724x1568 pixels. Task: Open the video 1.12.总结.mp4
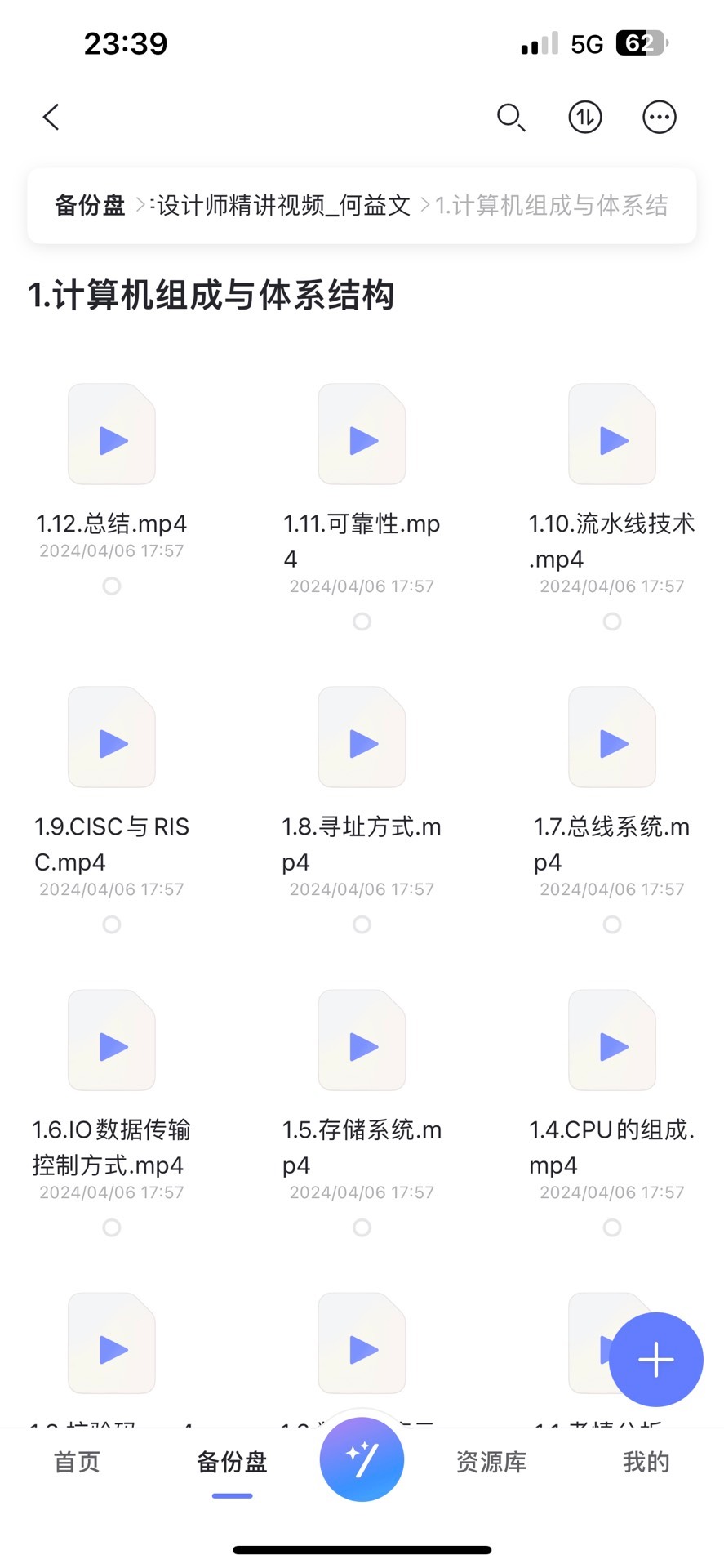(112, 434)
